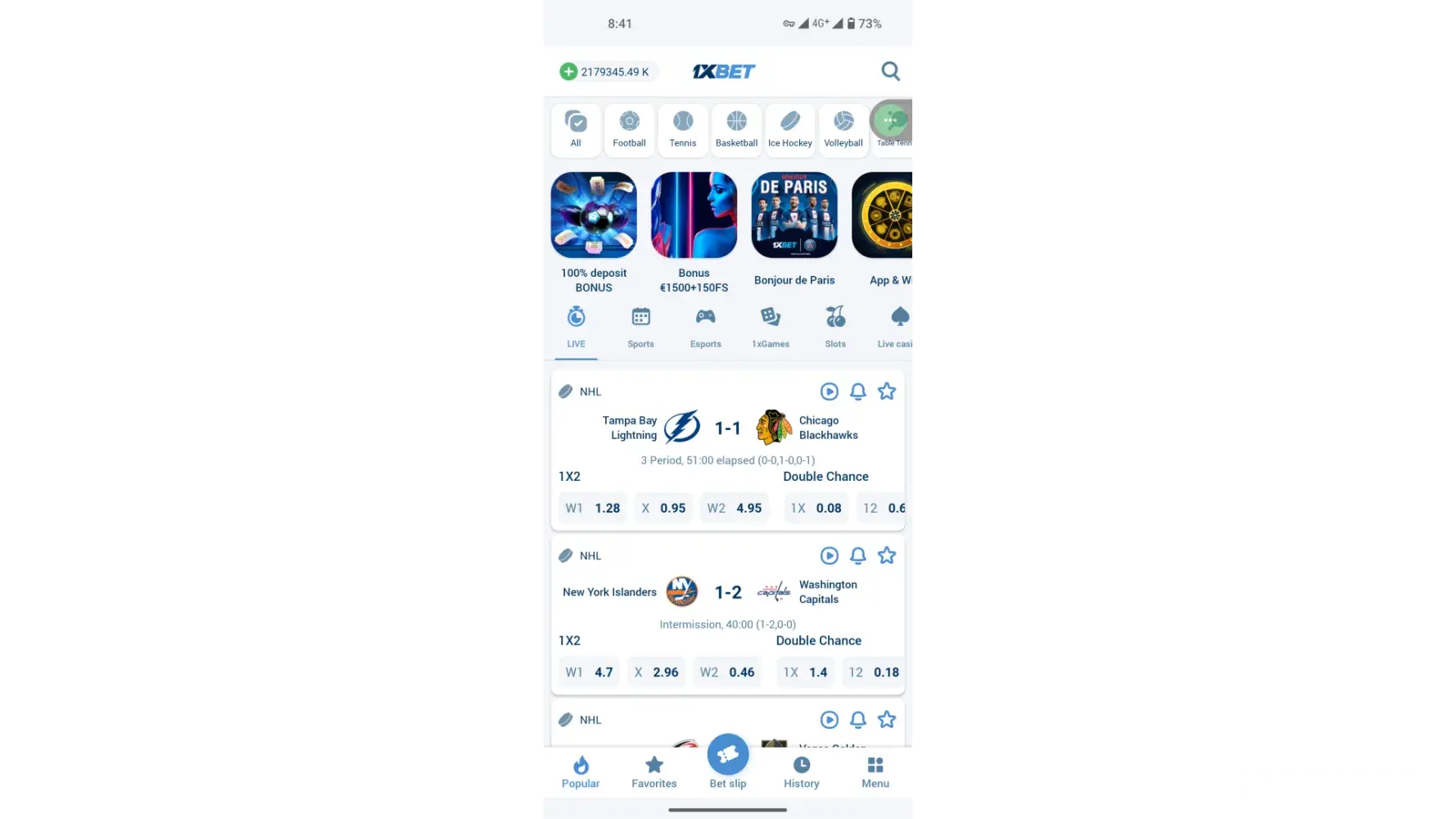Open the Bonjour de Paris promo

point(794,216)
